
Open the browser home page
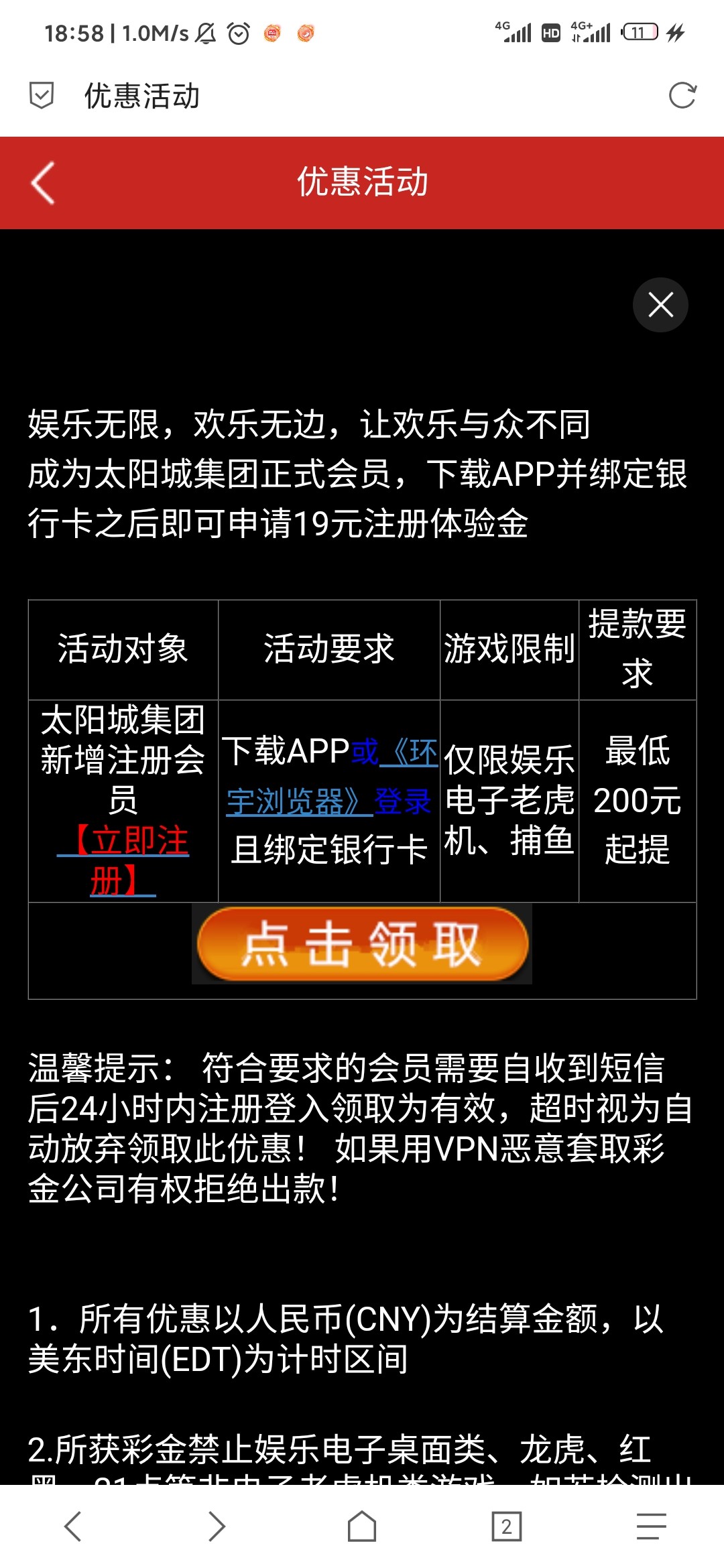click(x=362, y=1526)
